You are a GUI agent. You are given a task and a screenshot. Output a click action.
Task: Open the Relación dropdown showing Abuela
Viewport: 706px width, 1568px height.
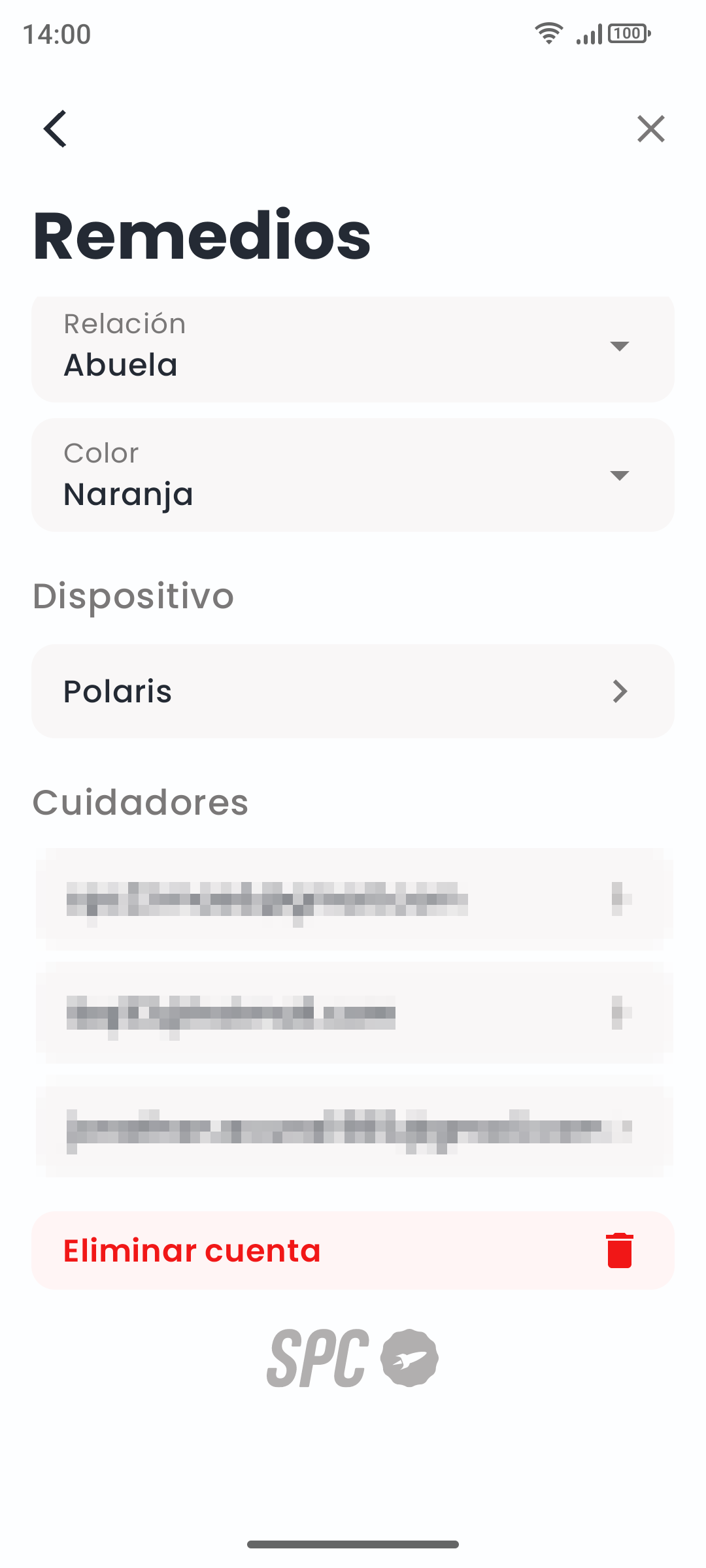620,347
